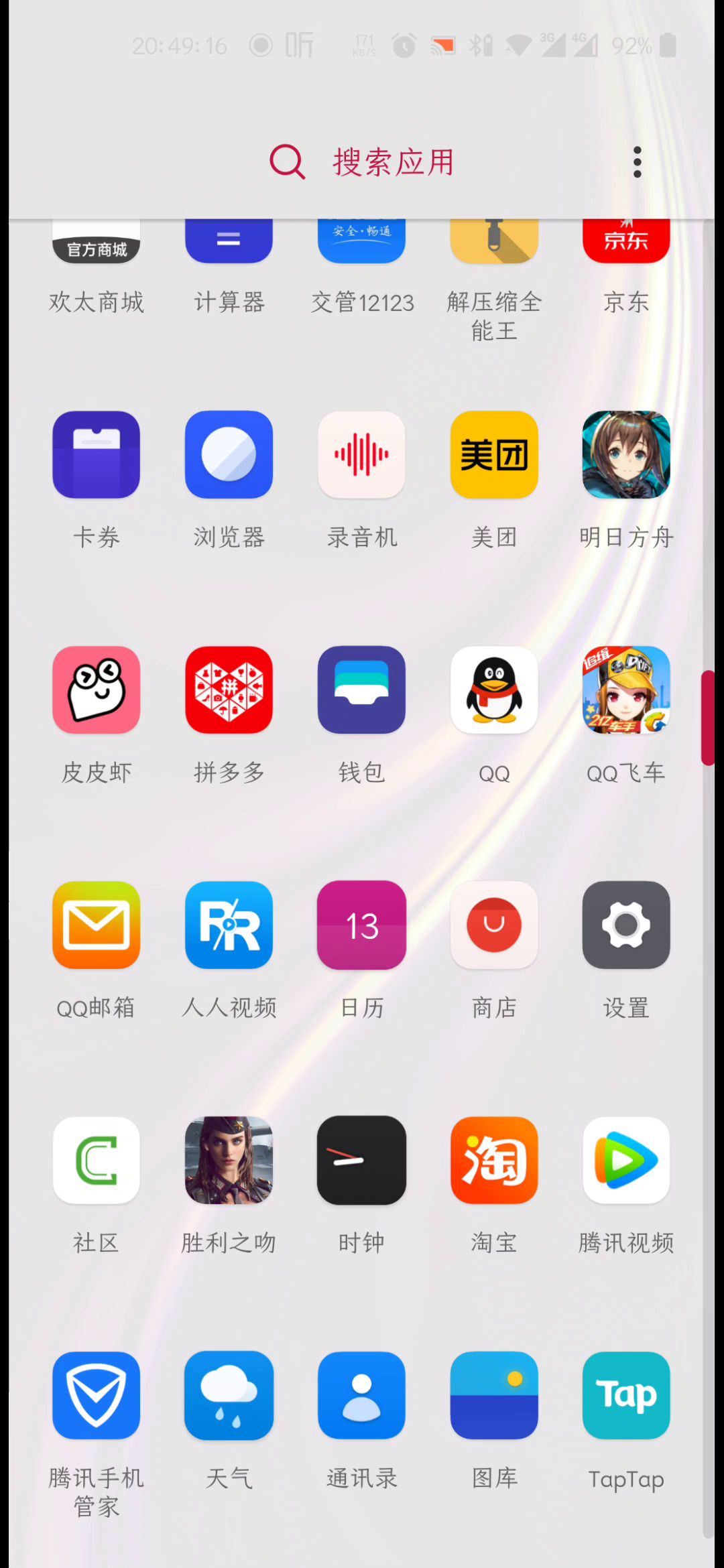Launch the QQ penguin app

click(494, 690)
